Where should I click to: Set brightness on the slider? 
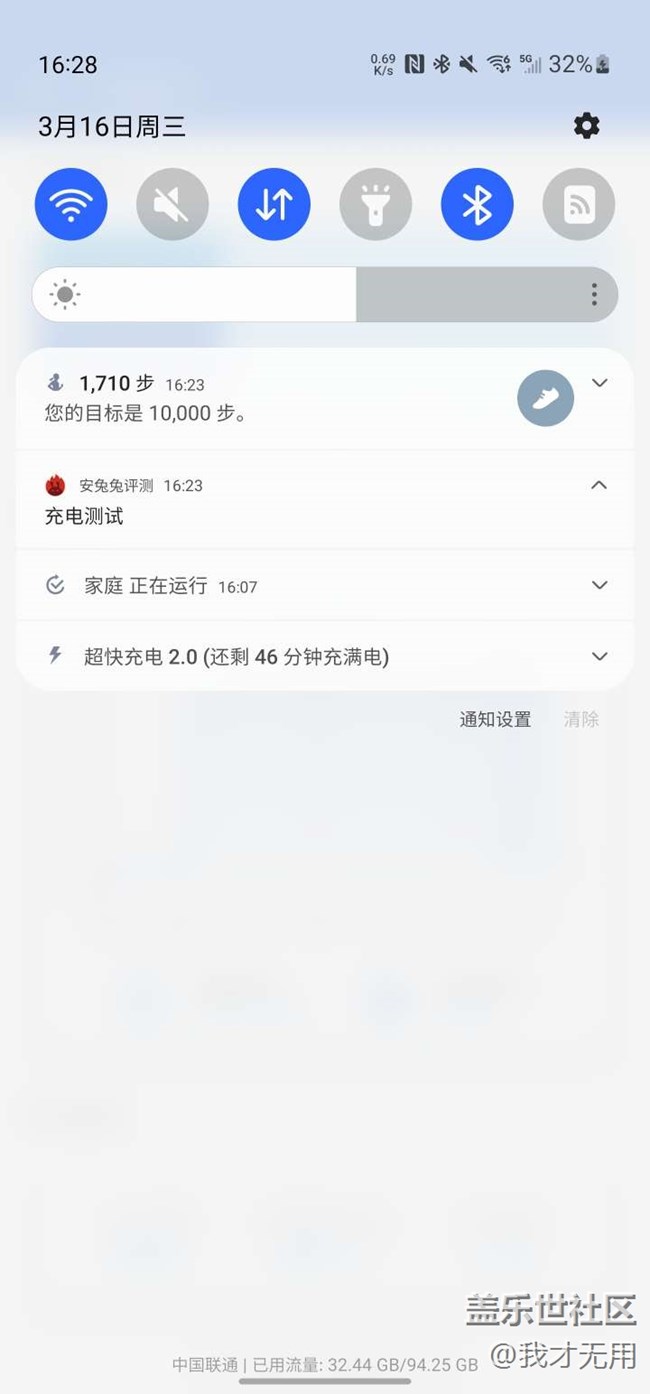coord(325,294)
